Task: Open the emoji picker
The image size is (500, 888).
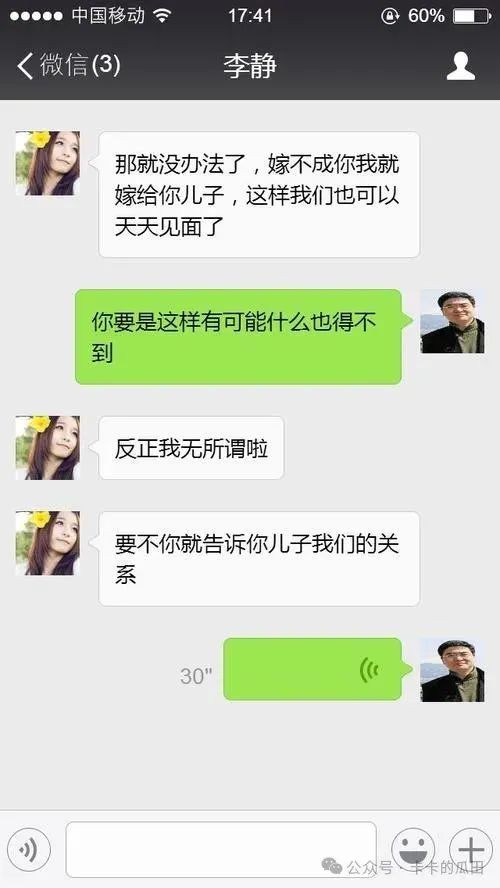Action: pyautogui.click(x=413, y=849)
